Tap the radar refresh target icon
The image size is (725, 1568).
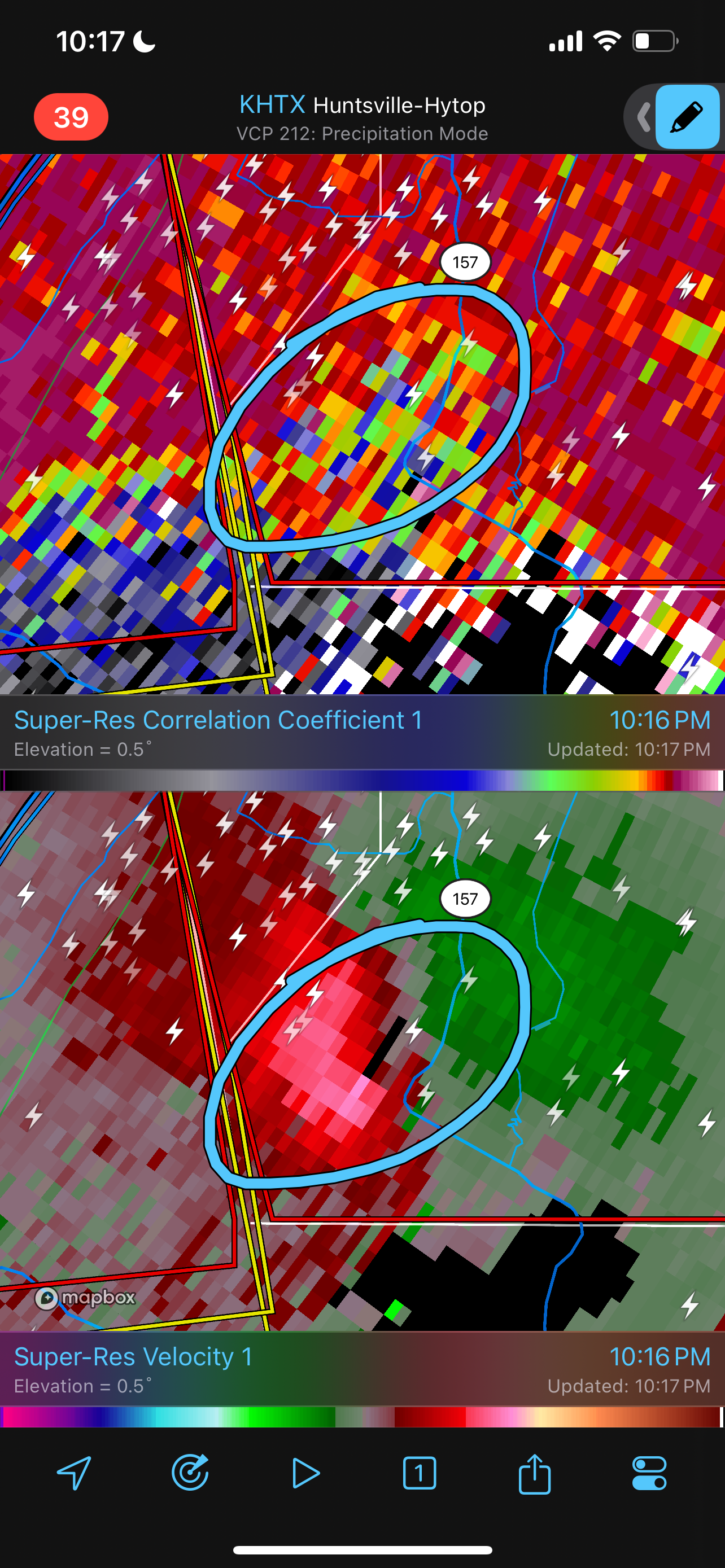coord(190,1473)
